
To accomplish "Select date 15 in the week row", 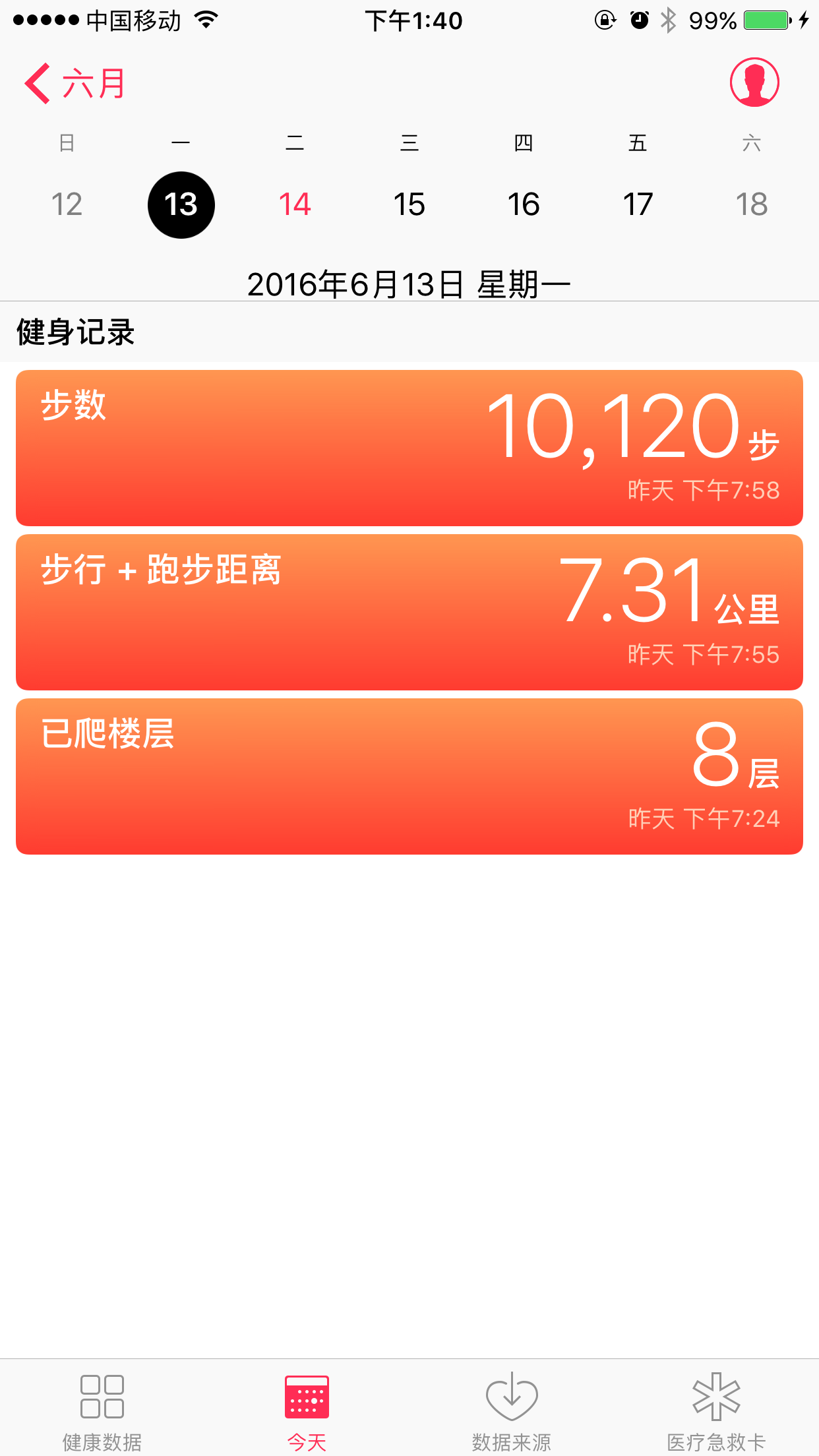I will (x=409, y=204).
